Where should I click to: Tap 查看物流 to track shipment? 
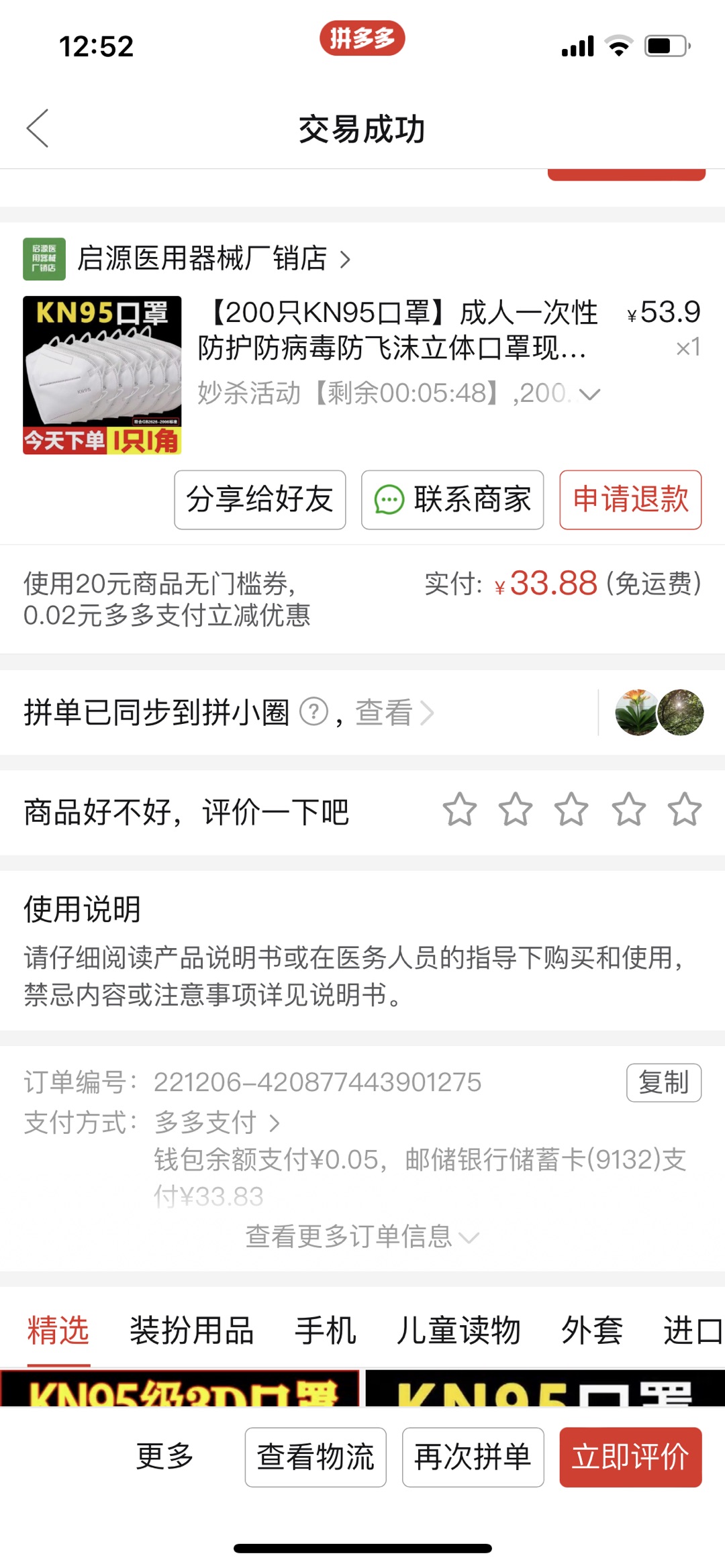[316, 1457]
